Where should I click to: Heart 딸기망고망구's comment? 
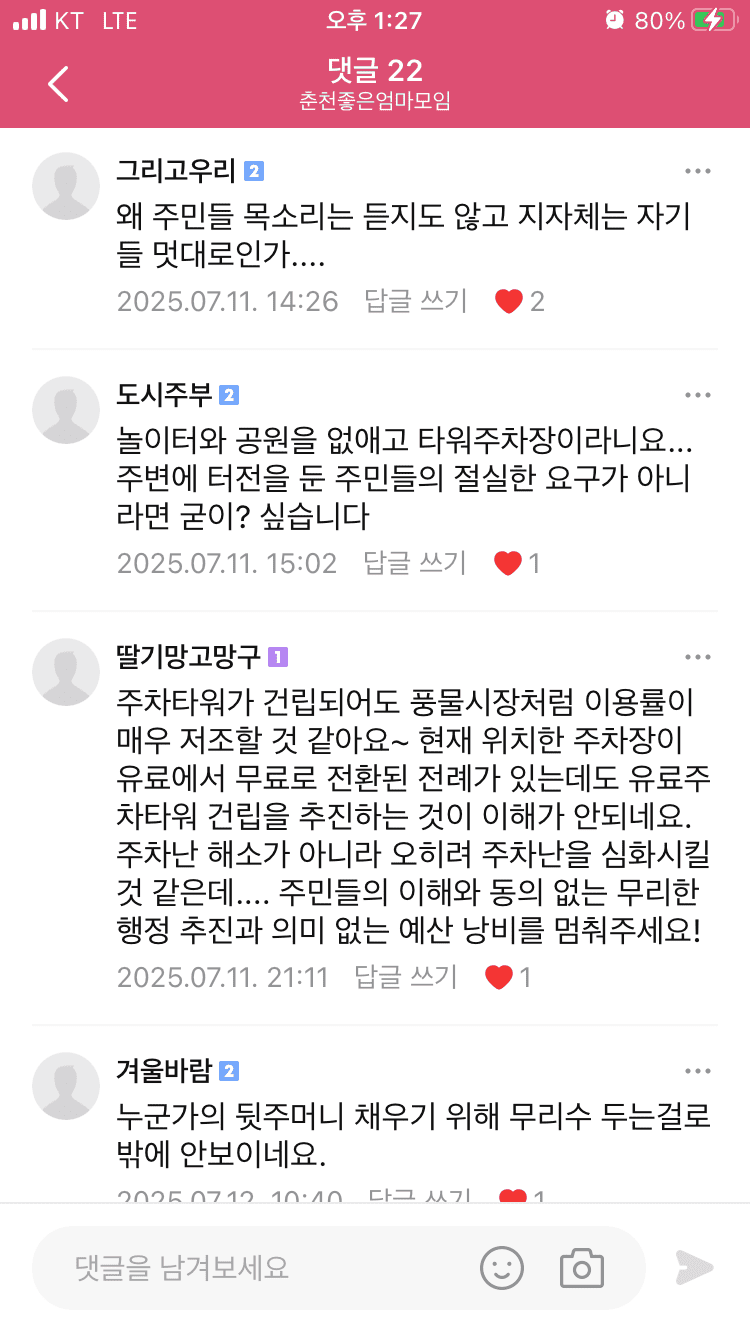pyautogui.click(x=499, y=977)
